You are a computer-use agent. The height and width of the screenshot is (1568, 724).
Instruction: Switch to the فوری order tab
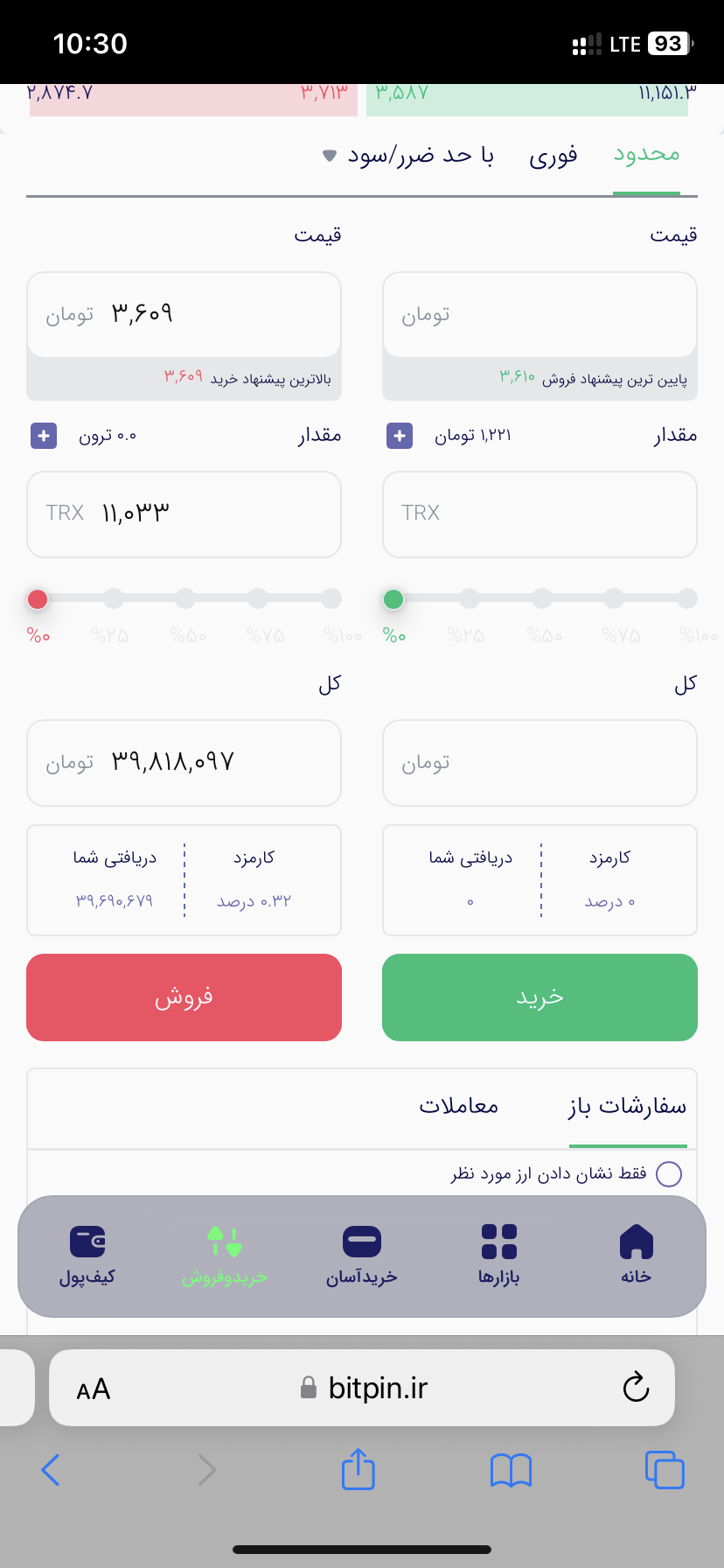(x=553, y=157)
